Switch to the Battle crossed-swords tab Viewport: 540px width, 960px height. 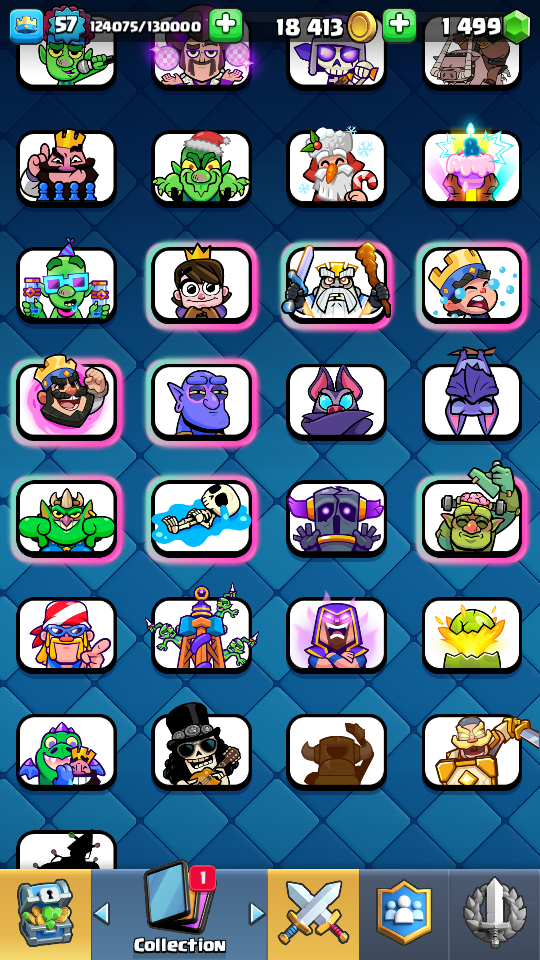[313, 913]
